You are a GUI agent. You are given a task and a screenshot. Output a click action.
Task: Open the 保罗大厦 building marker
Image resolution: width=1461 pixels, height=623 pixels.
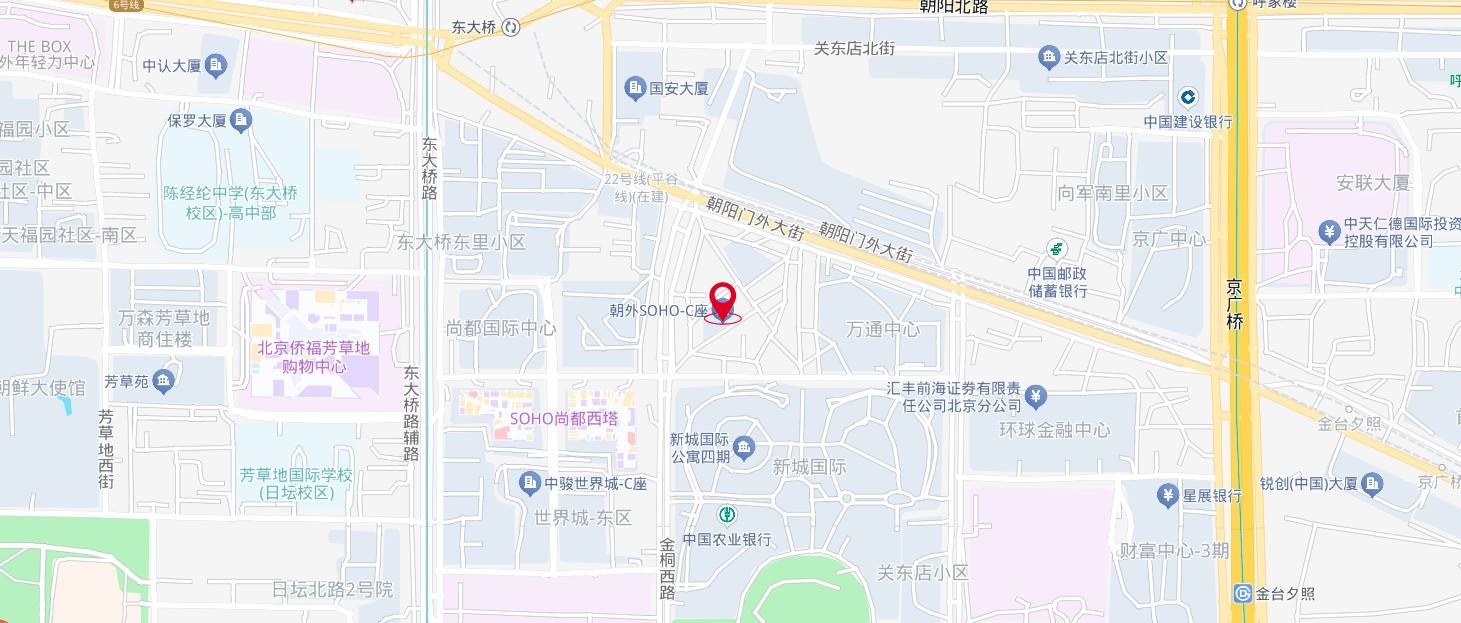[240, 121]
